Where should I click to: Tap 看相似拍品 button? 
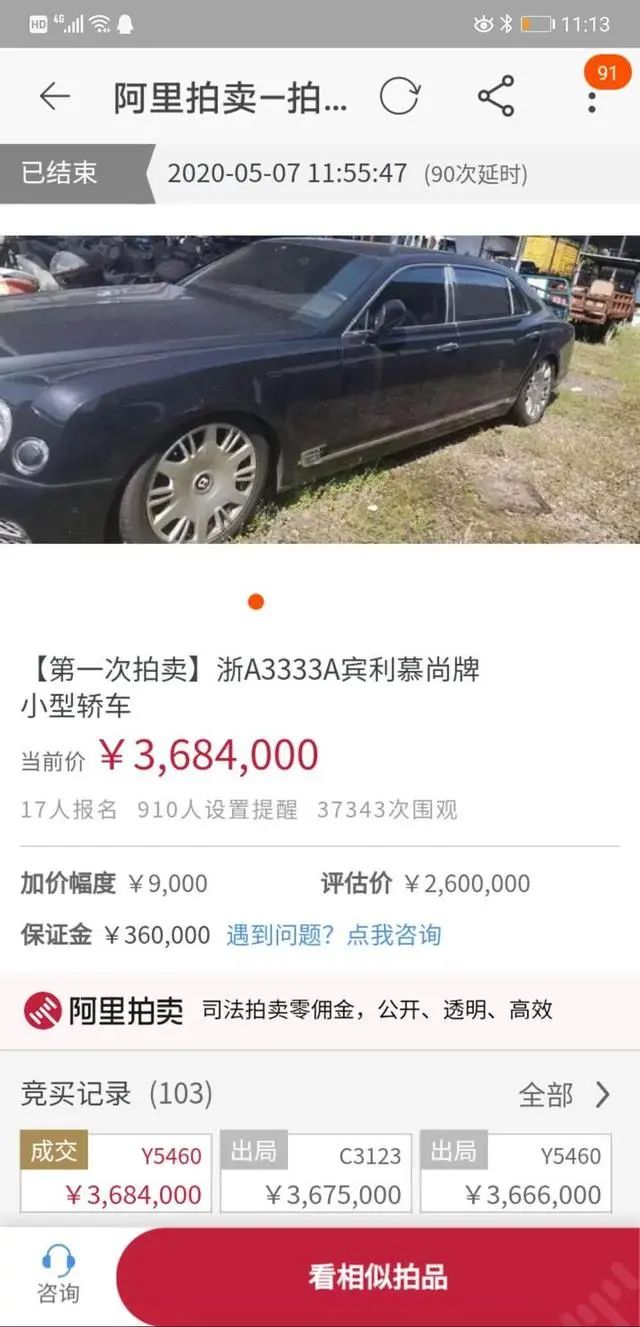click(x=378, y=1277)
